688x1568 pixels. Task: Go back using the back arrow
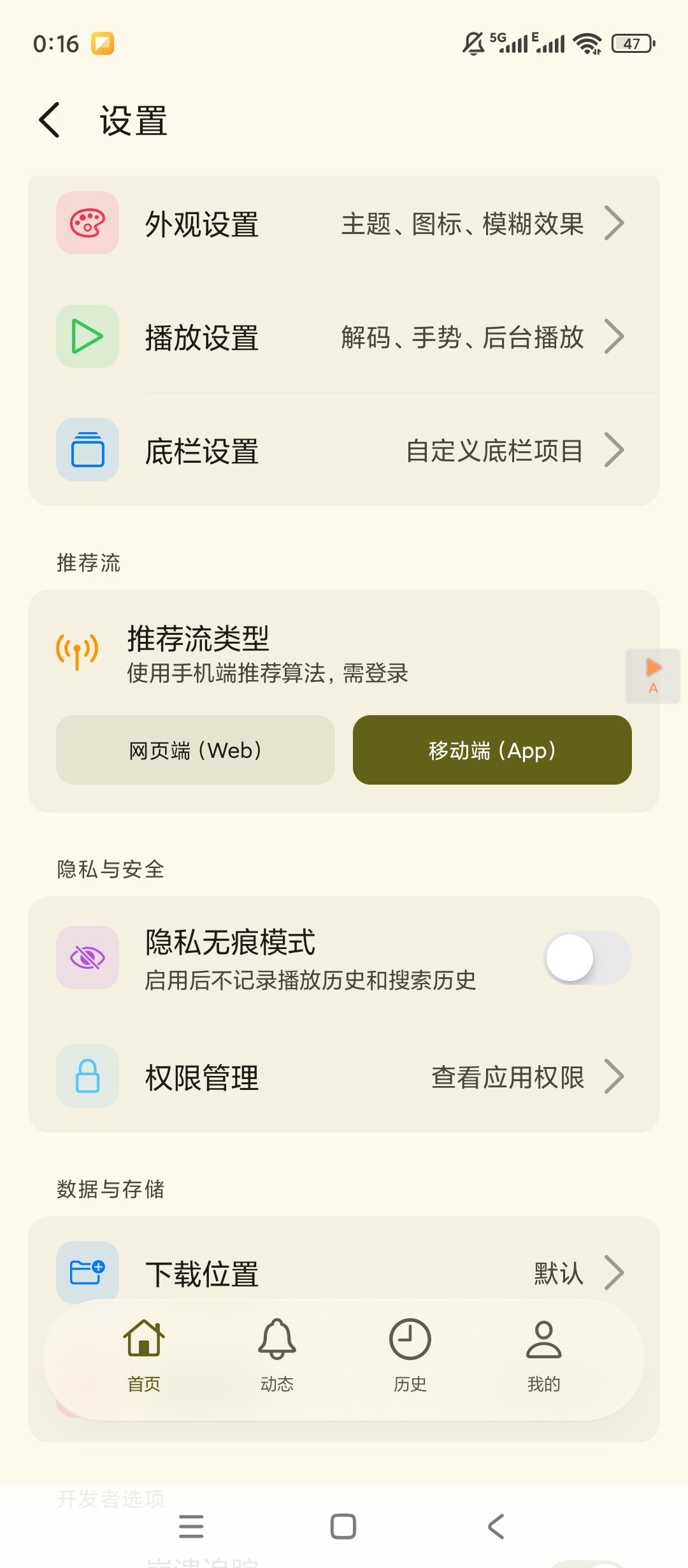(x=51, y=120)
